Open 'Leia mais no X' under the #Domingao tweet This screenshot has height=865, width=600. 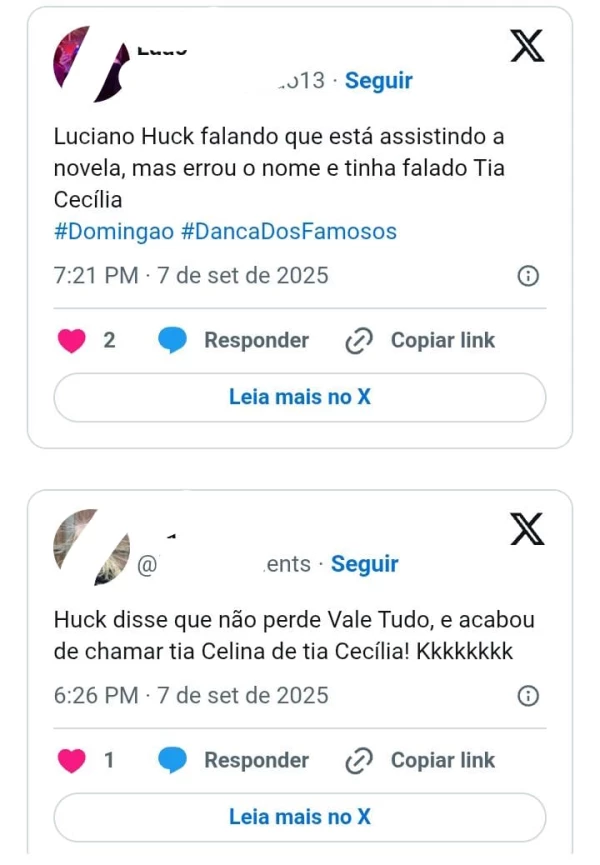299,397
